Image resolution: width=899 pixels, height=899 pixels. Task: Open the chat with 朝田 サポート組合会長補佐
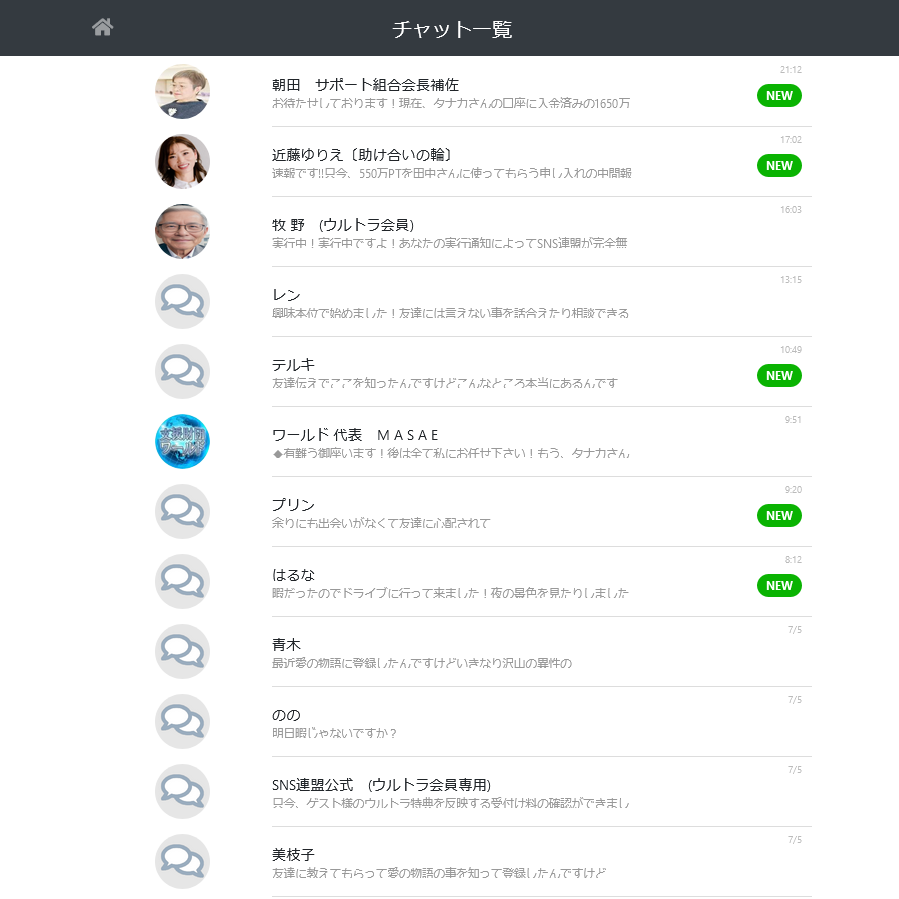click(x=450, y=93)
